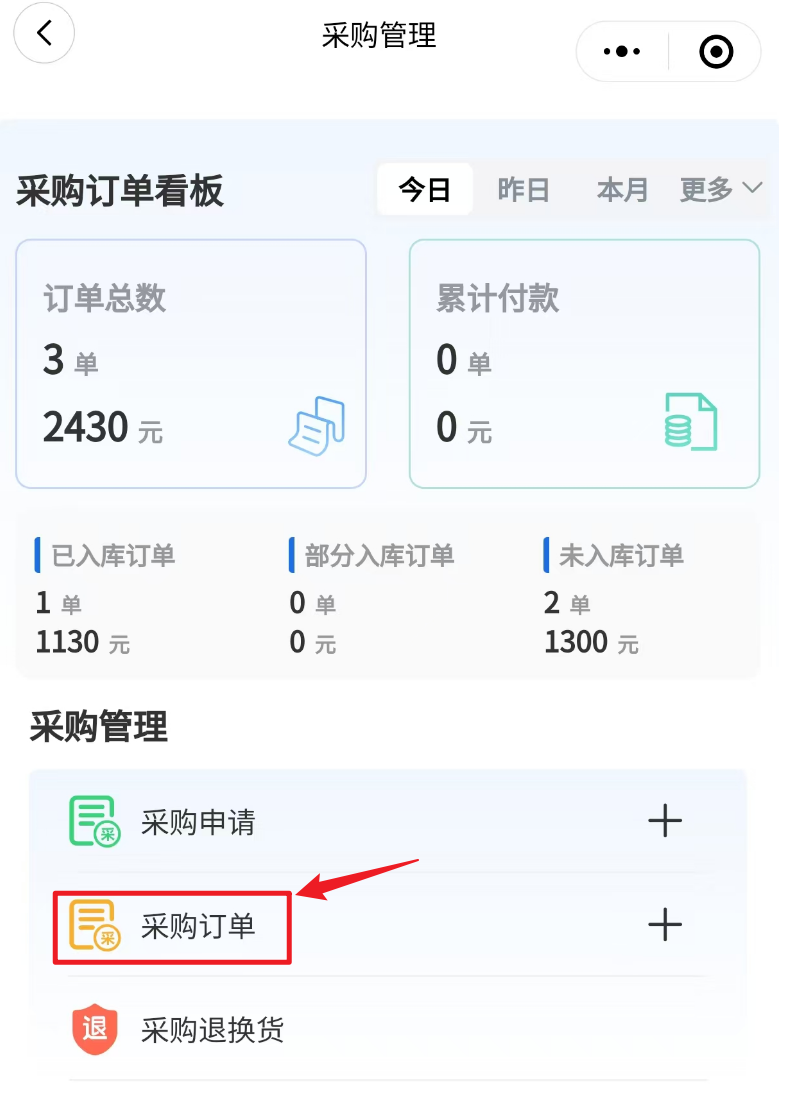Close the mini program with the circle button
The image size is (785, 1109).
coord(716,51)
